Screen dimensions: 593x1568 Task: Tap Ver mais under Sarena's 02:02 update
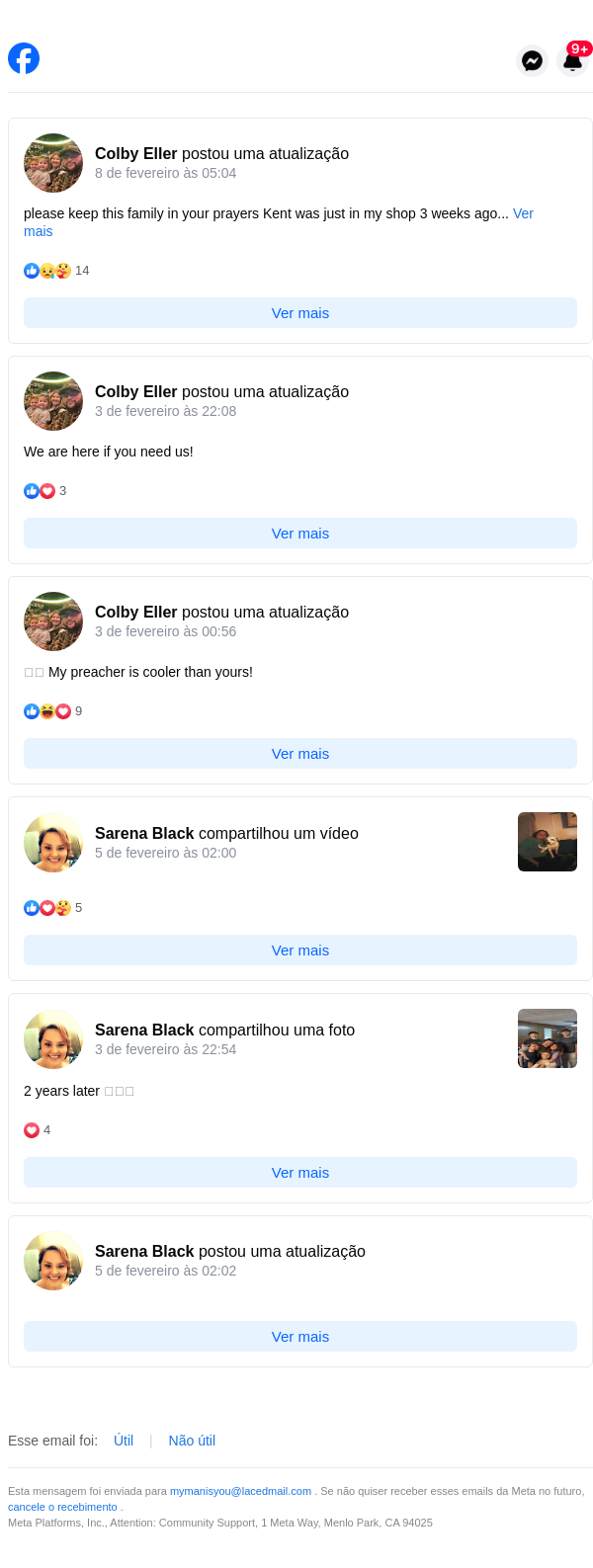click(300, 1337)
